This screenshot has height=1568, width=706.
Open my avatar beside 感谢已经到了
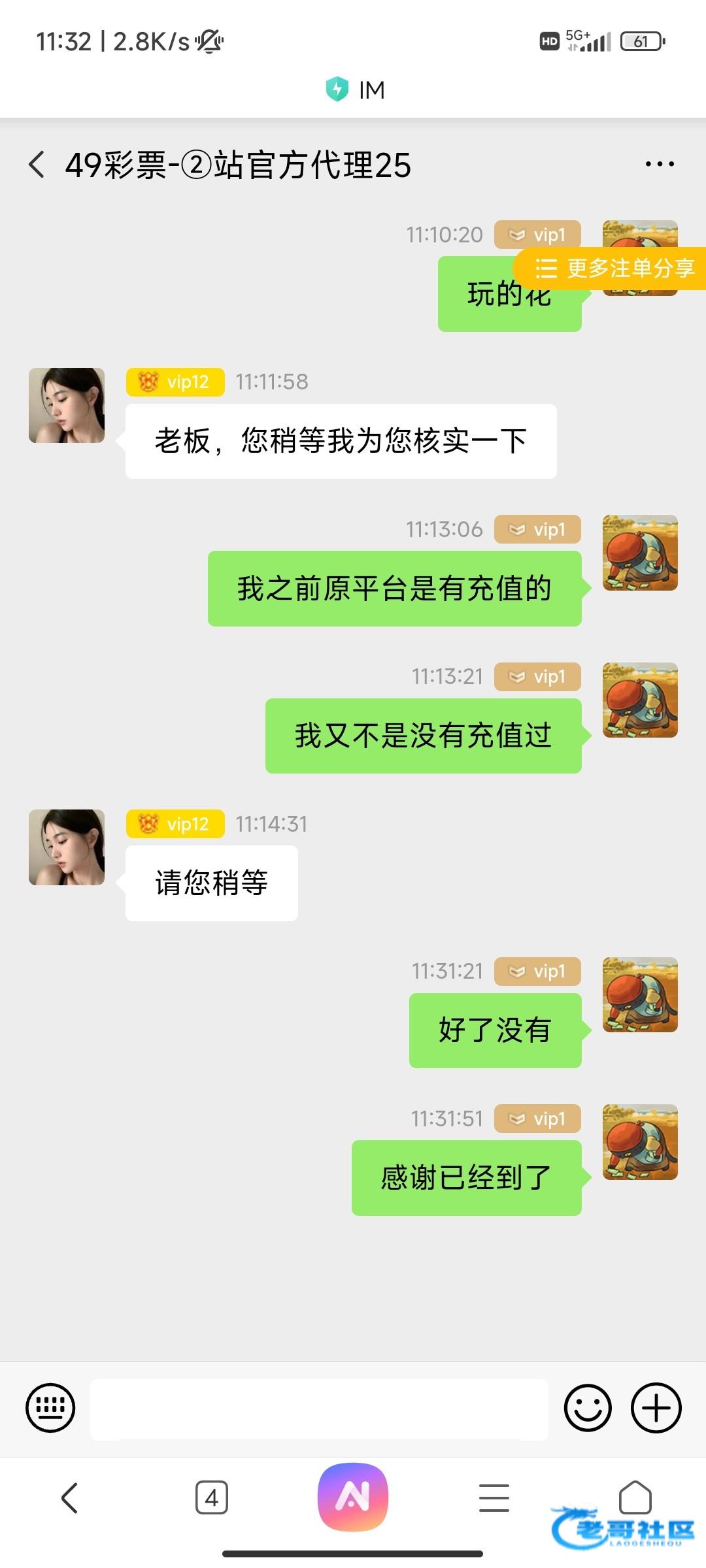point(639,1141)
